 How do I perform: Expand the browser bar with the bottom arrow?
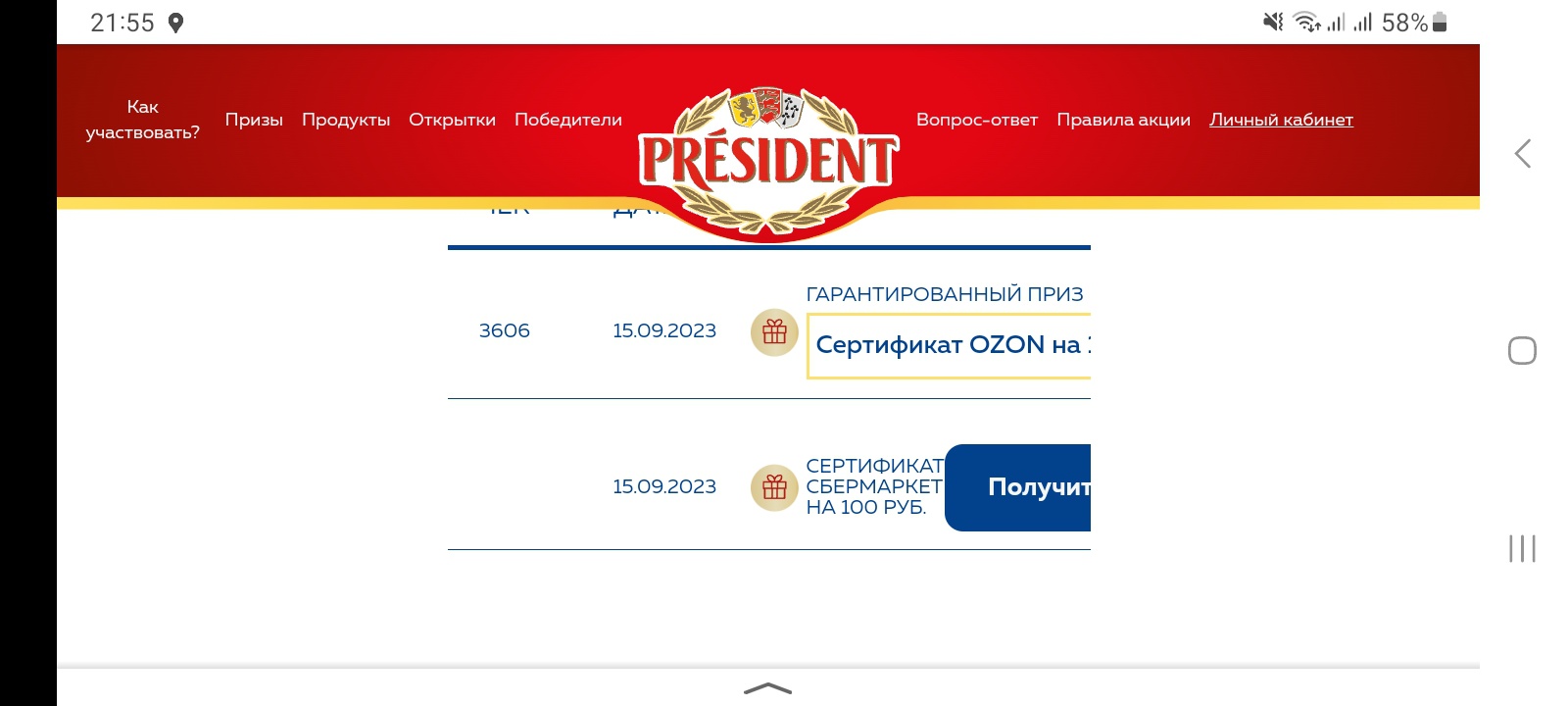pos(767,688)
